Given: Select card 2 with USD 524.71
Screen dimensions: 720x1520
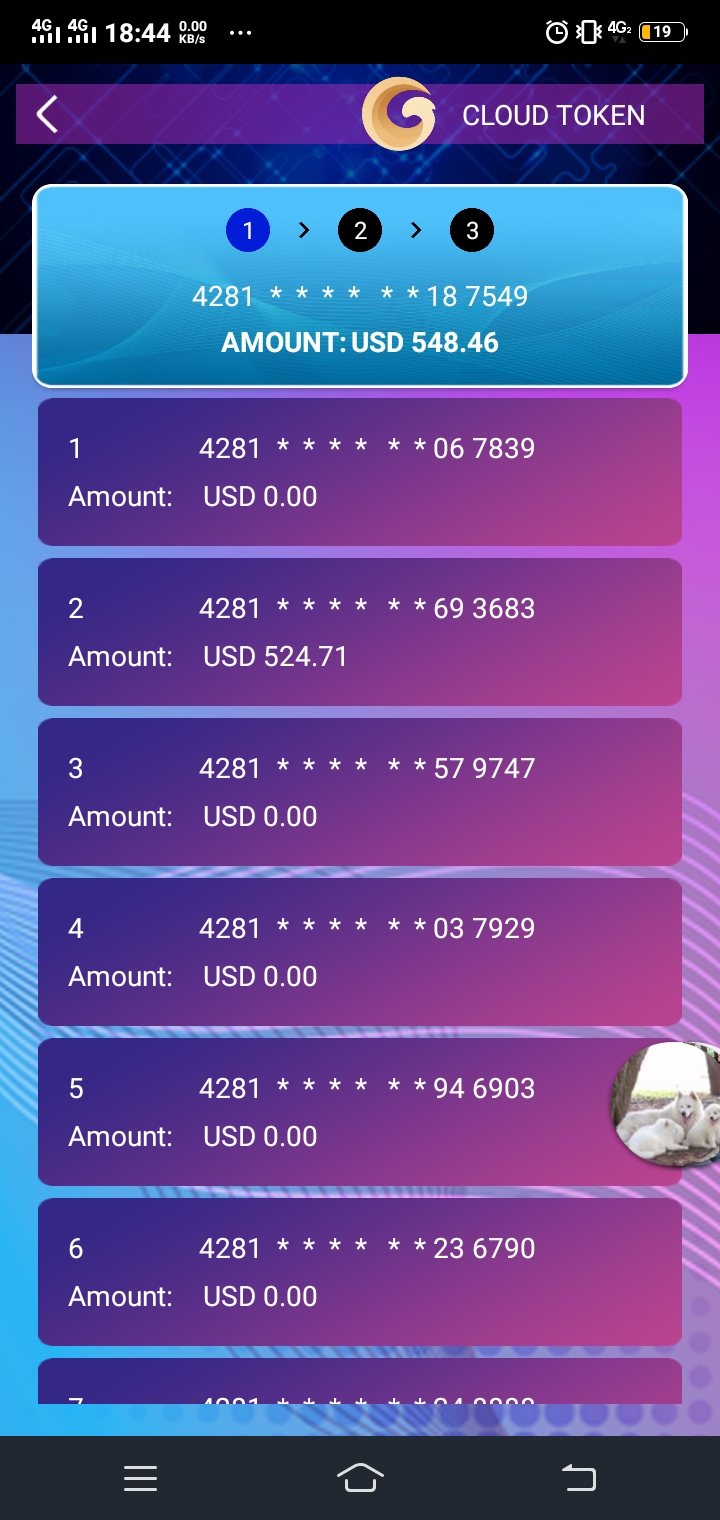Looking at the screenshot, I should [x=360, y=632].
